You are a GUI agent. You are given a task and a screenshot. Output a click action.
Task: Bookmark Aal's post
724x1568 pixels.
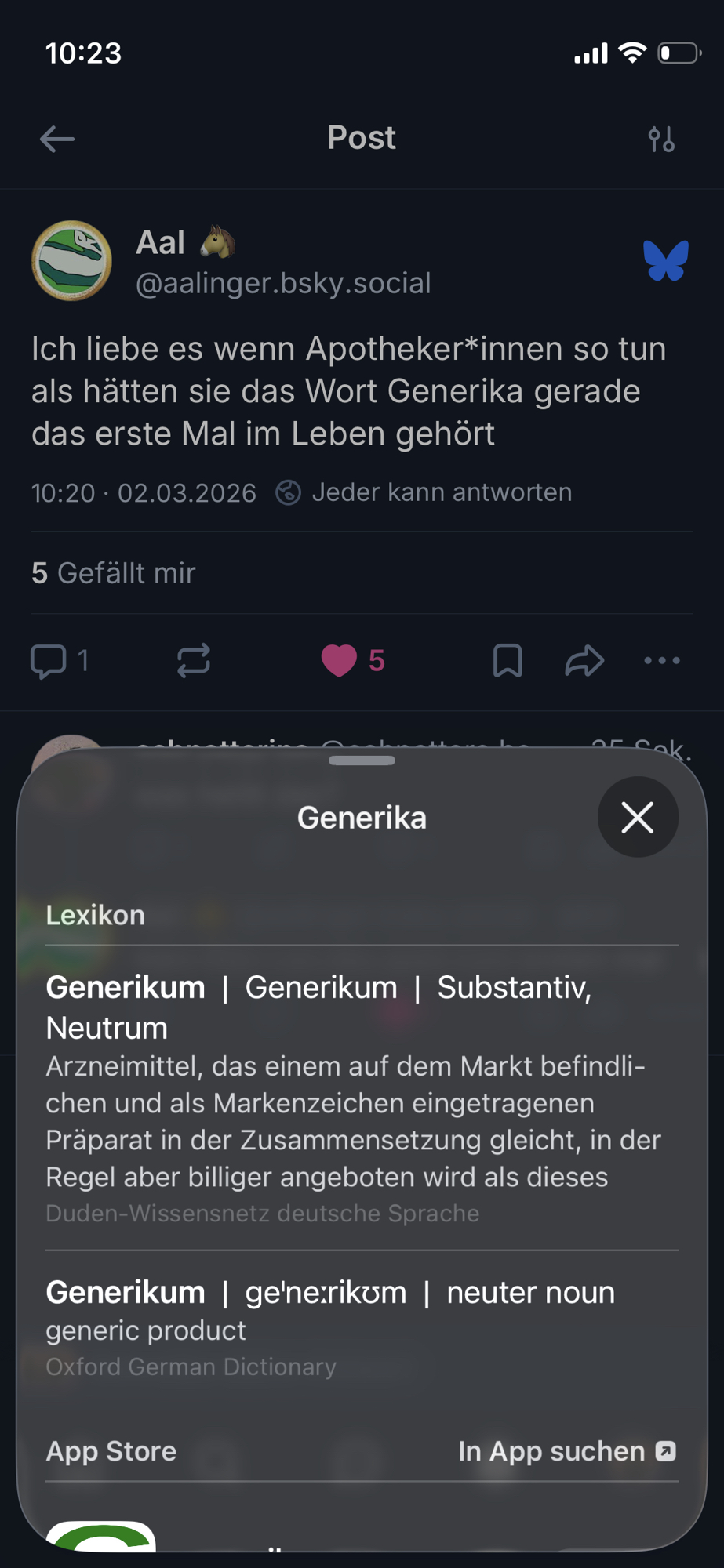click(x=508, y=660)
